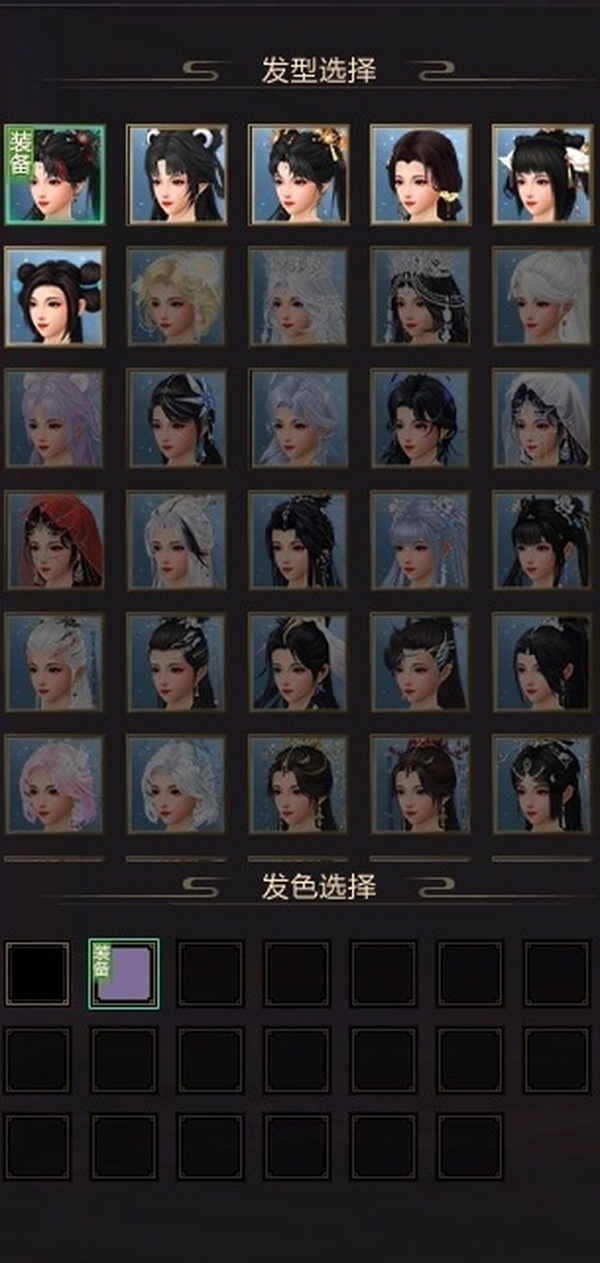The height and width of the screenshot is (1263, 600).
Task: Select the hairstyle with red hairpin ornaments
Action: 420,785
